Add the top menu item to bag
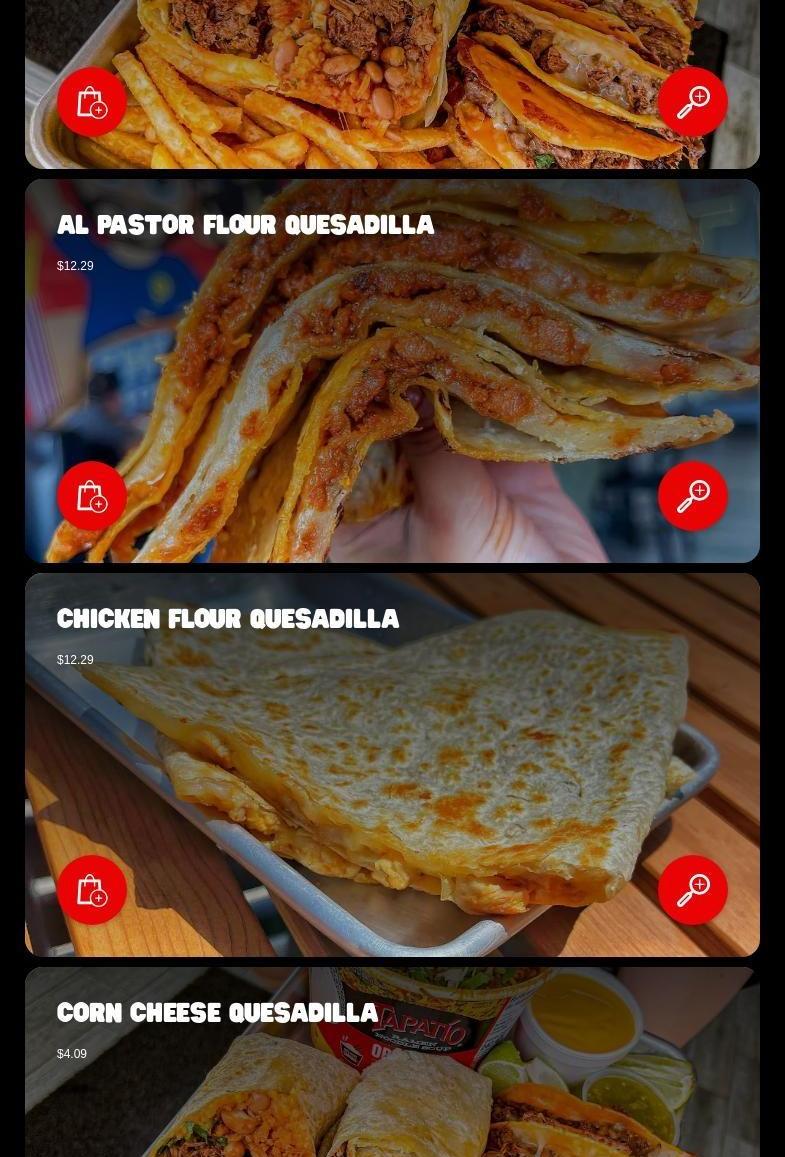Image resolution: width=785 pixels, height=1157 pixels. [x=92, y=102]
